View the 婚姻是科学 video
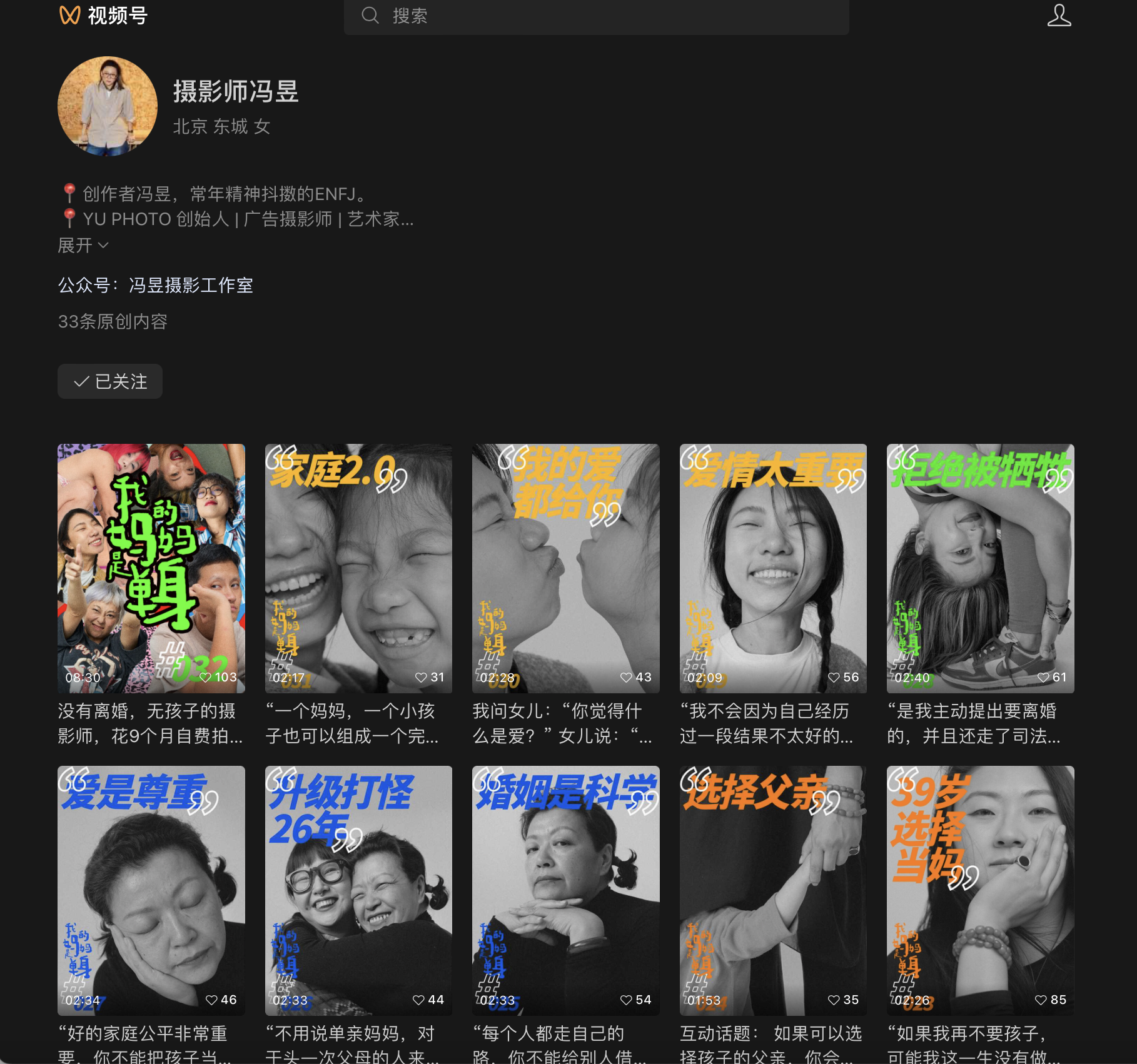Screen dimensions: 1137x1064 [x=565, y=890]
